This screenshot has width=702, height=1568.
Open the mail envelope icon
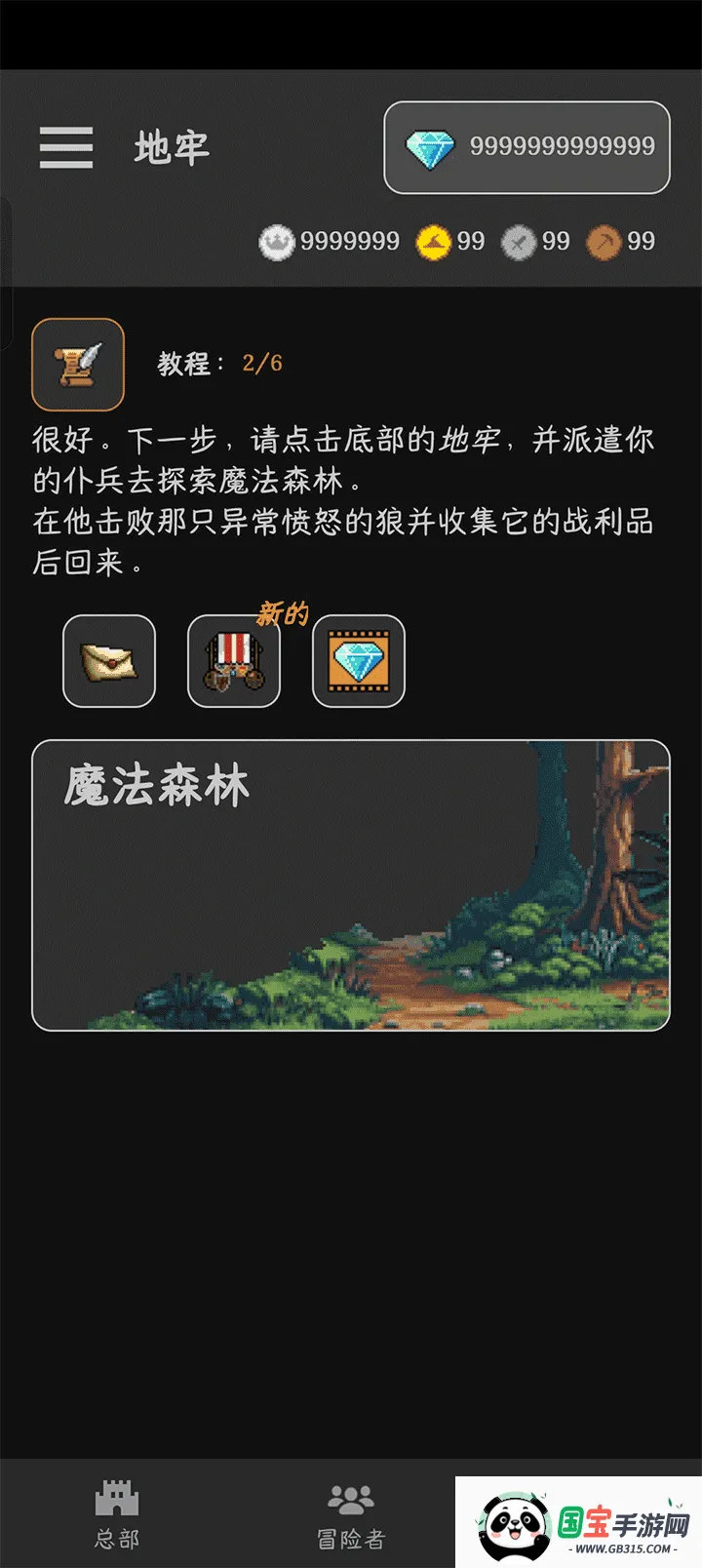[109, 661]
